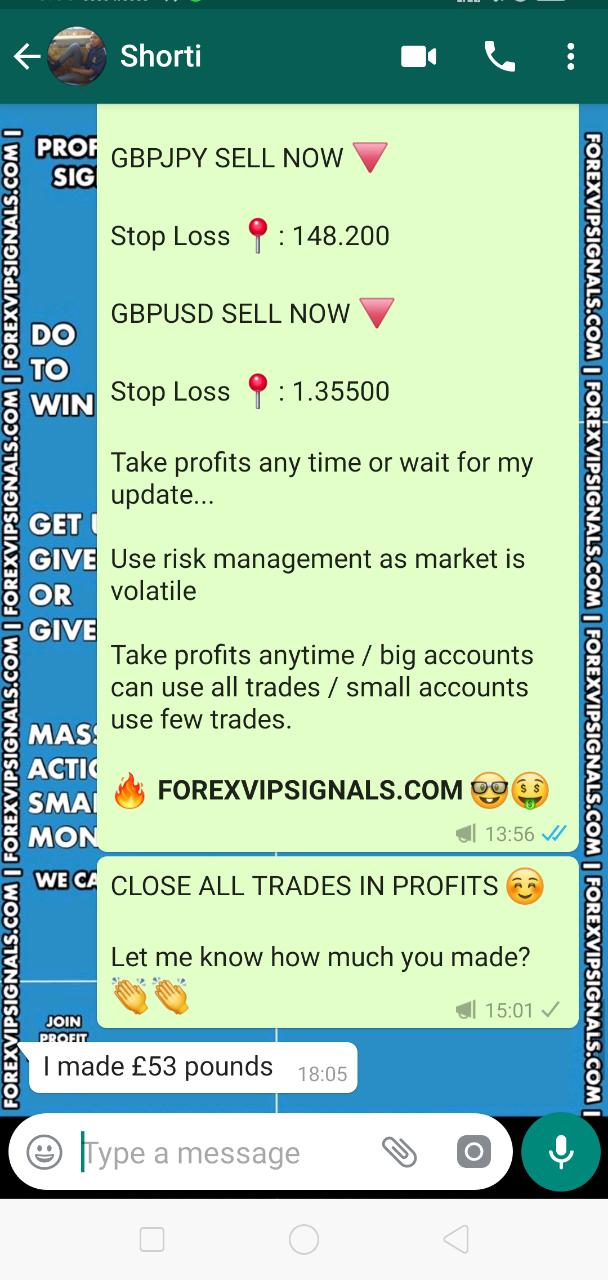This screenshot has height=1280, width=608.
Task: Start a voice call with Shorti
Action: 499,57
